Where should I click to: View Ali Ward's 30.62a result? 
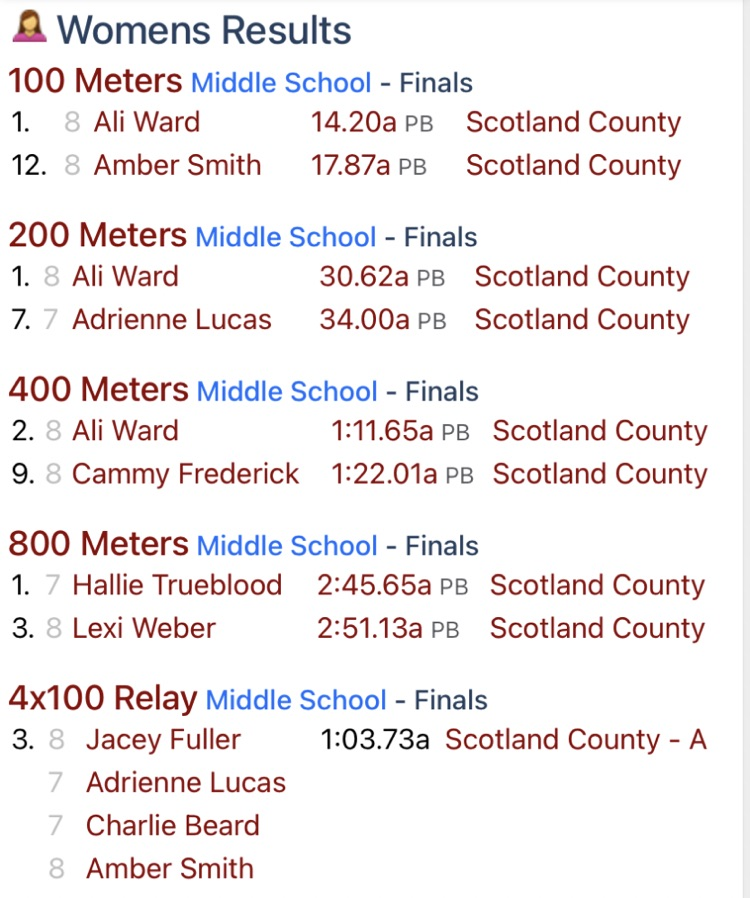[x=364, y=277]
